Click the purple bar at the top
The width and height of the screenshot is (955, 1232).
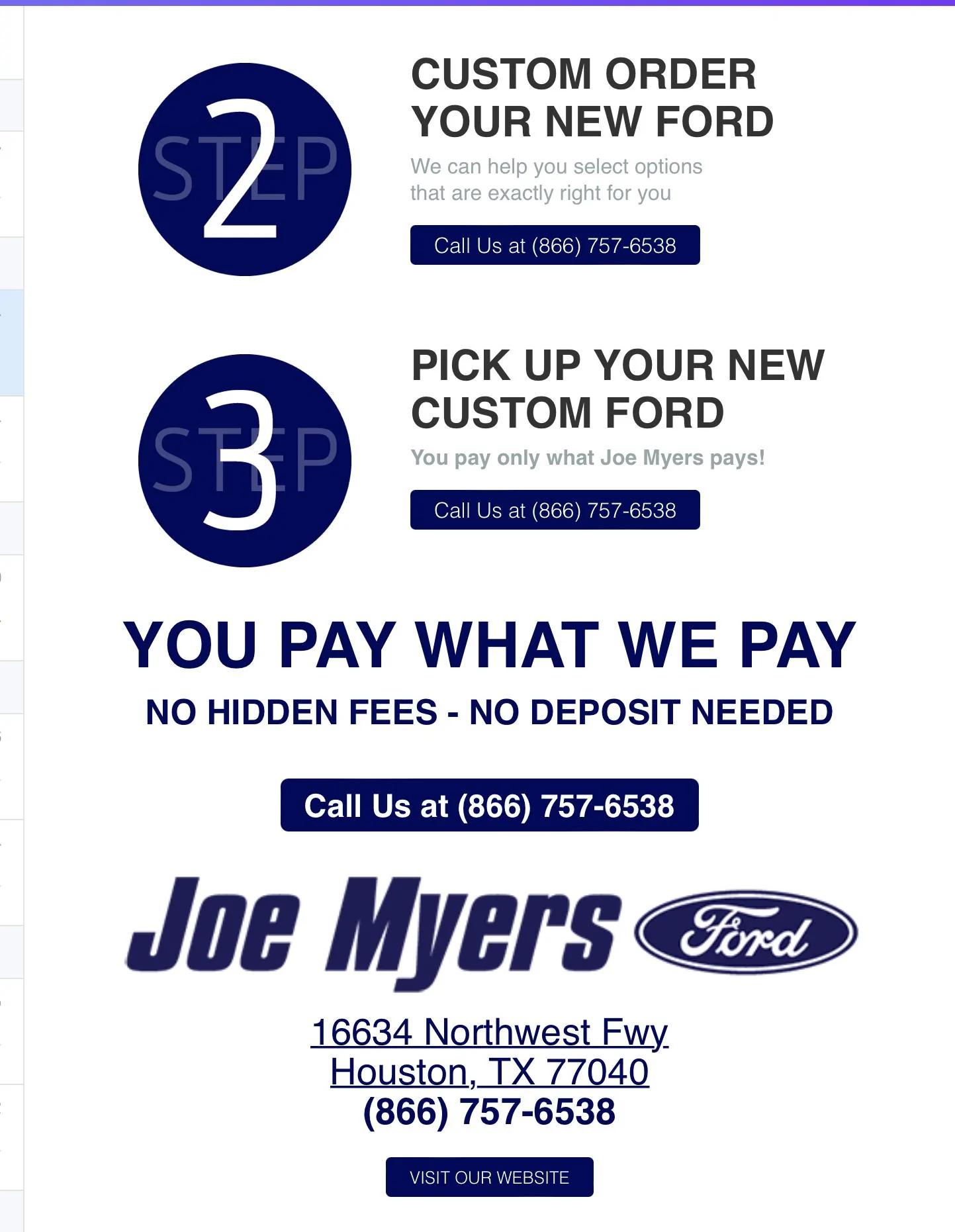pos(477,4)
